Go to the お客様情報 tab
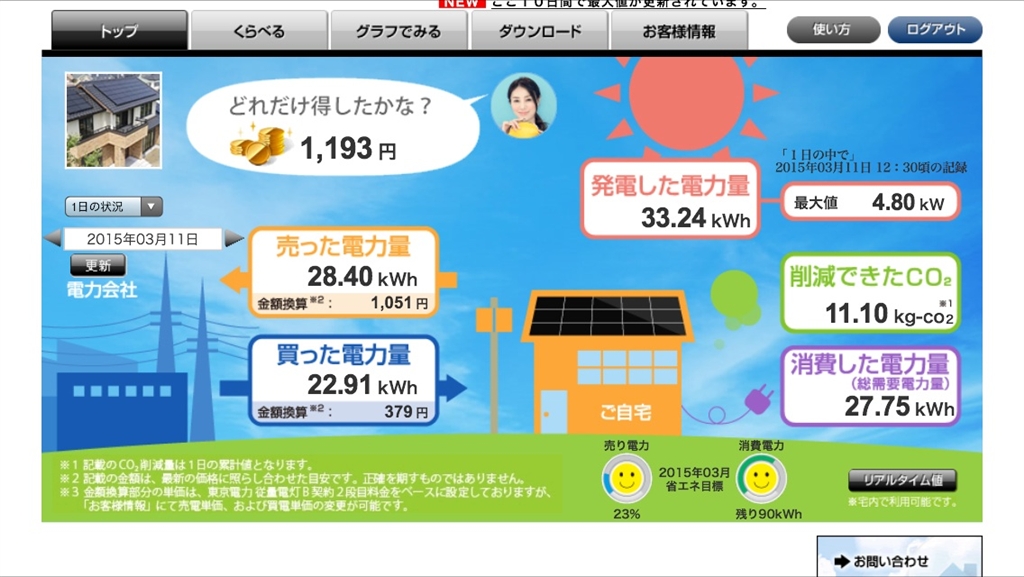The image size is (1024, 577). point(679,31)
